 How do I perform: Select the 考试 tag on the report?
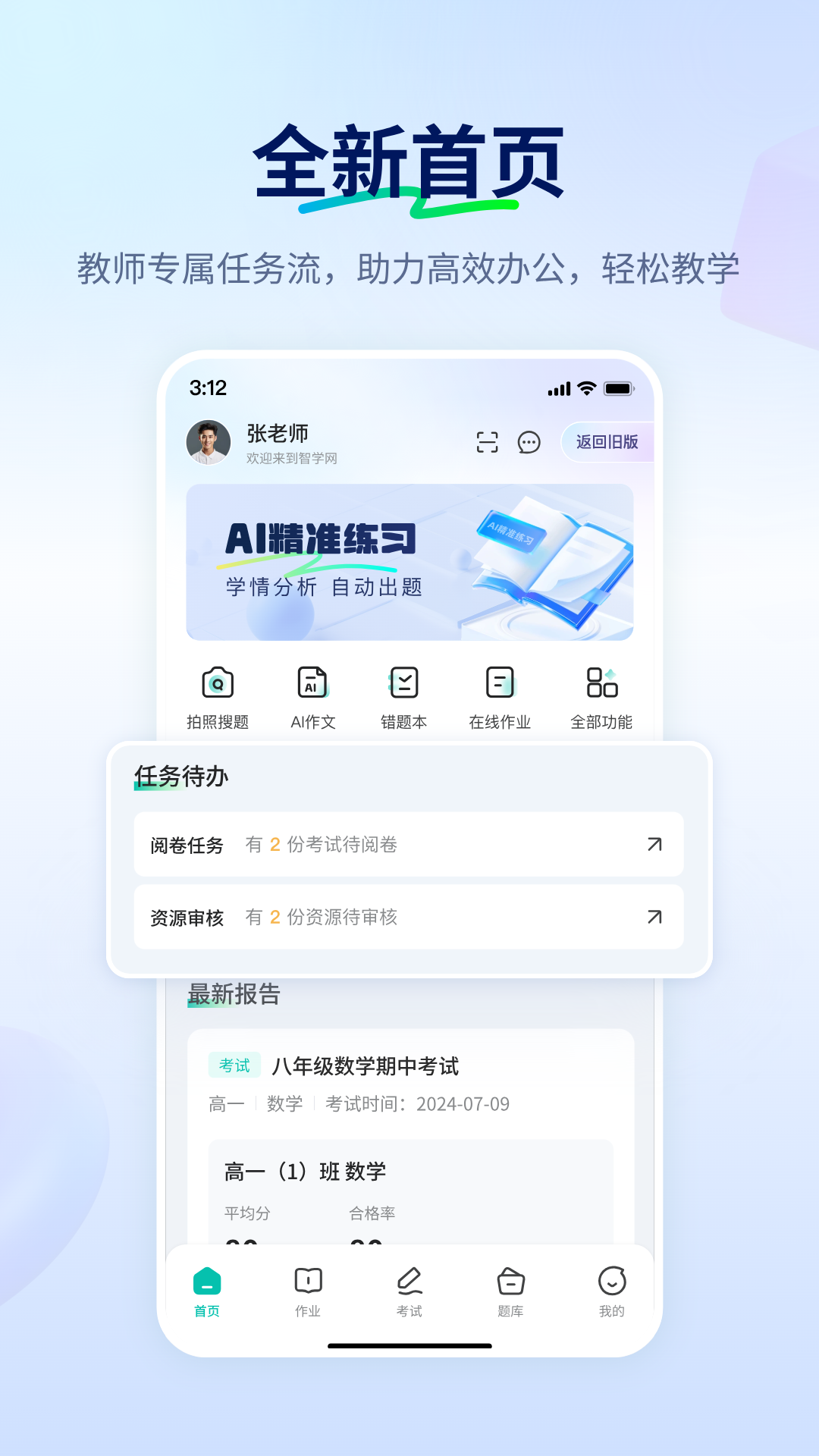click(235, 1065)
